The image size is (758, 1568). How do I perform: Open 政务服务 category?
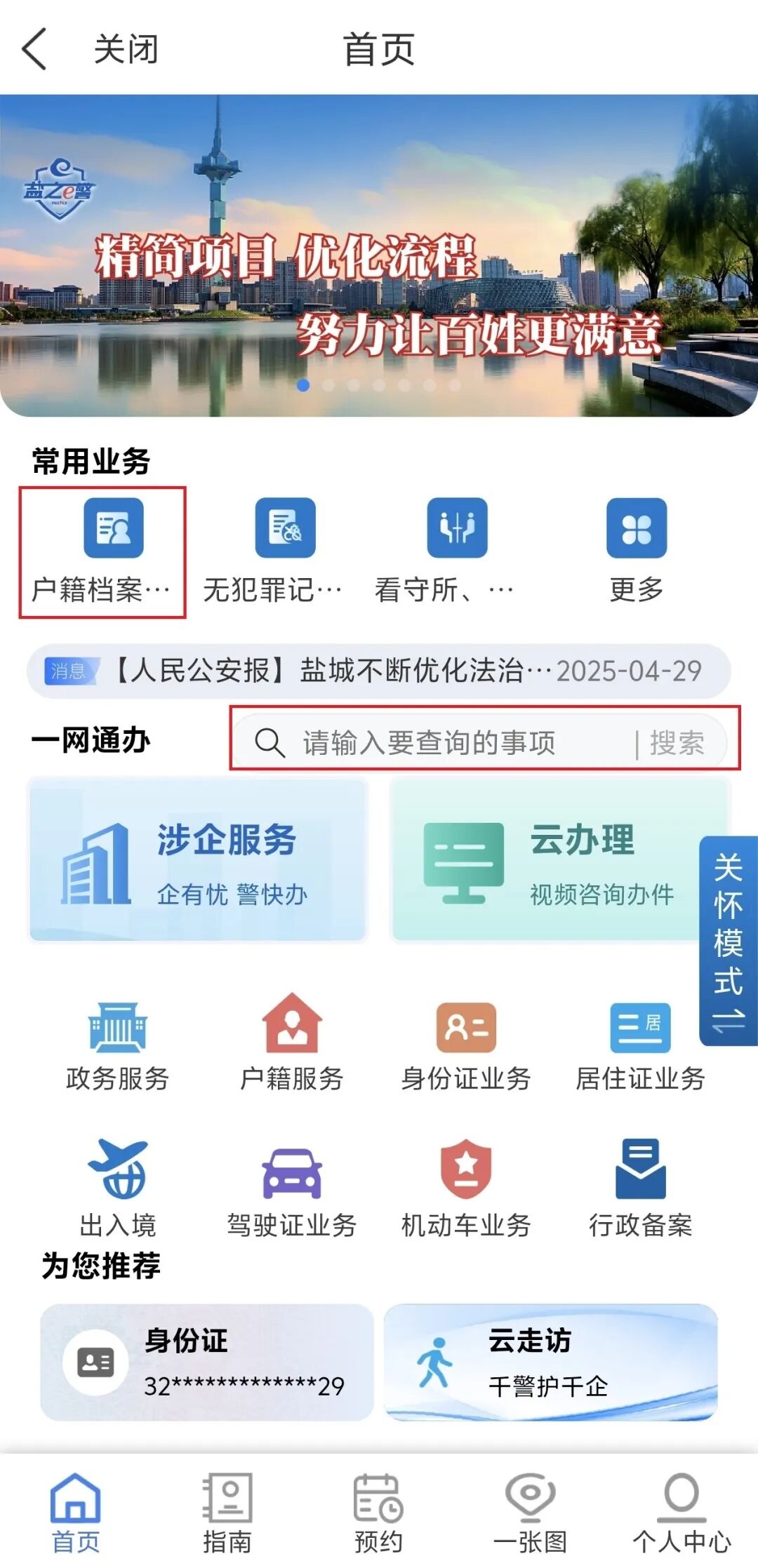click(117, 1047)
